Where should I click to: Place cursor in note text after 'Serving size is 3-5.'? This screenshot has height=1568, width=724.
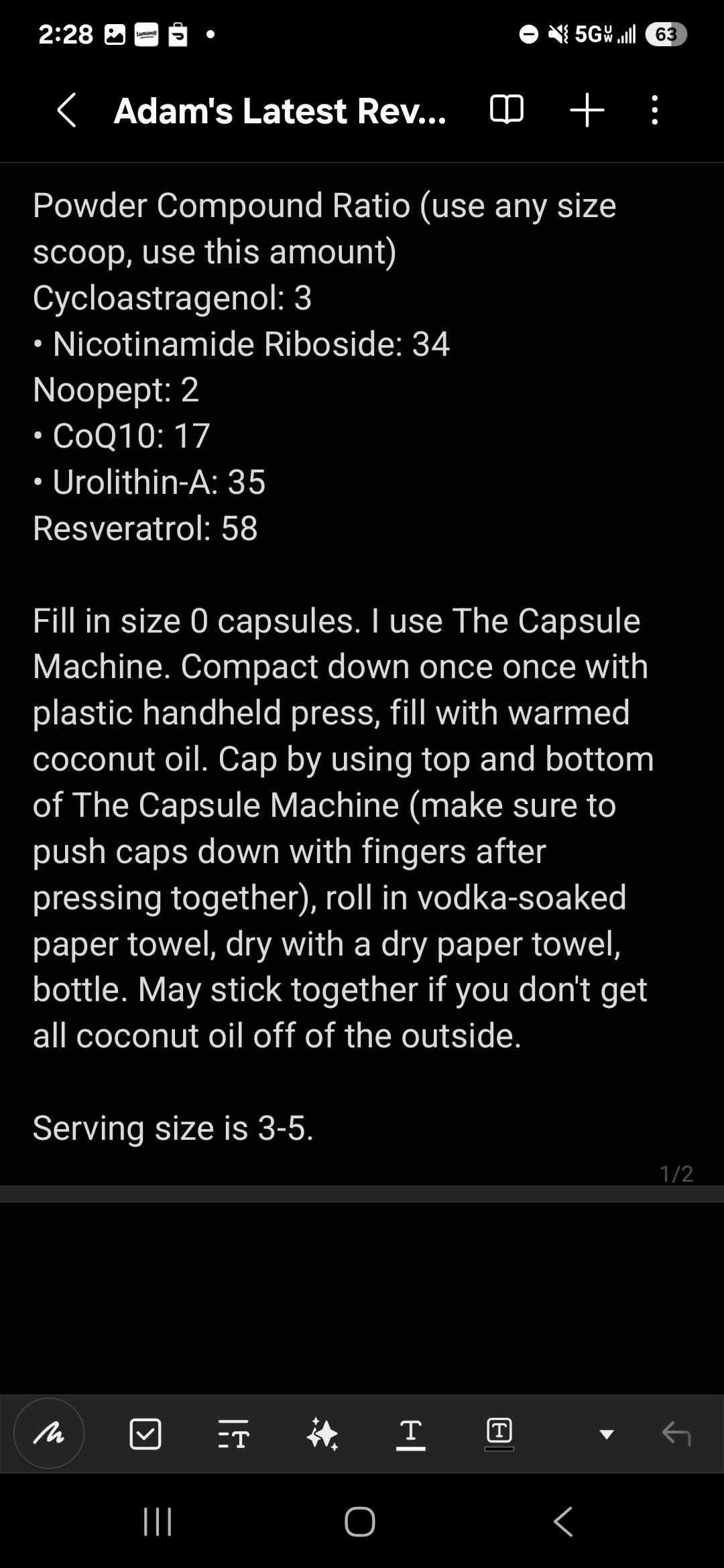[315, 1128]
